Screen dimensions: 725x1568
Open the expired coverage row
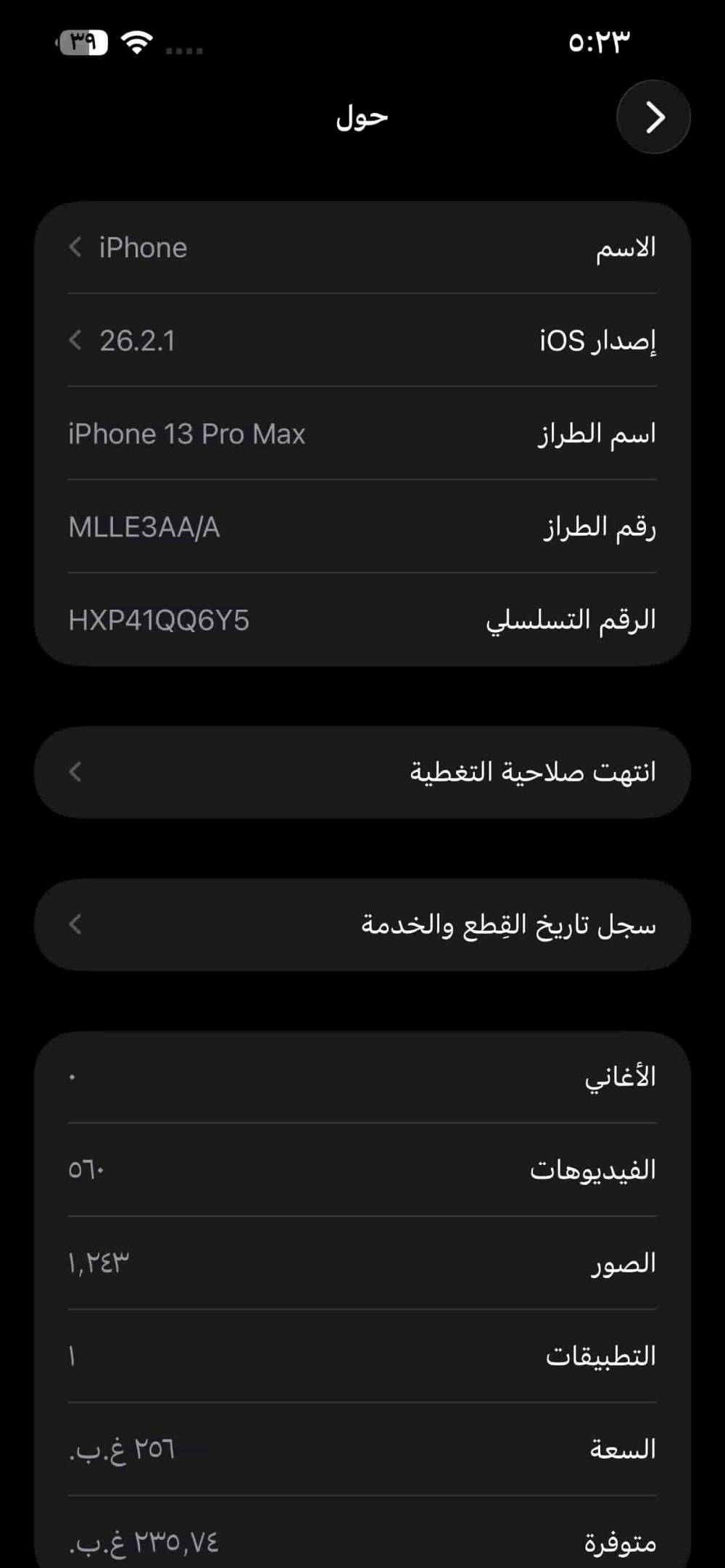362,773
